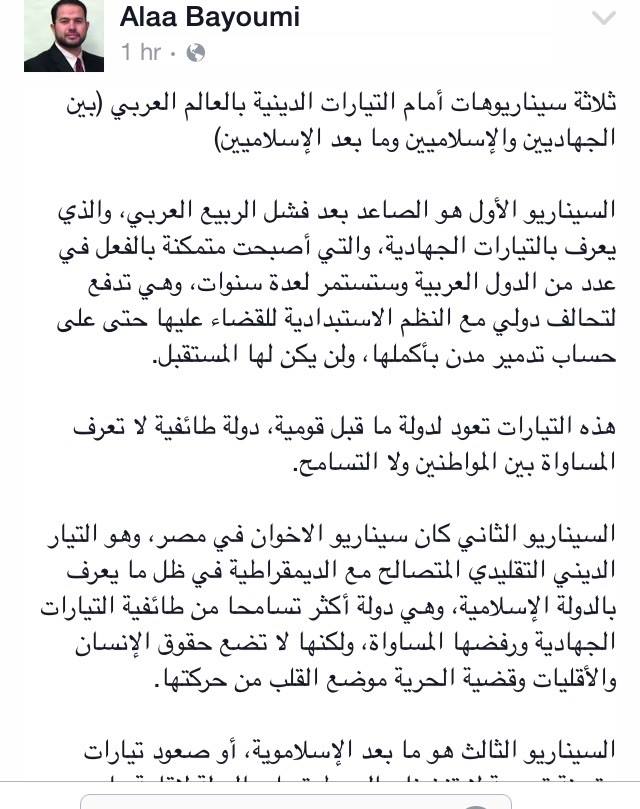Open the post's 1 hr timestamp
The width and height of the screenshot is (640, 809).
click(x=140, y=52)
